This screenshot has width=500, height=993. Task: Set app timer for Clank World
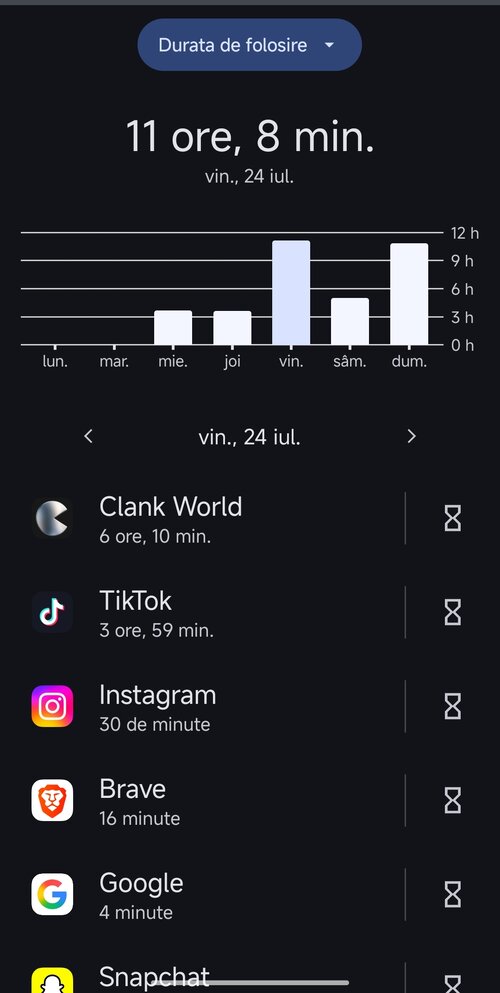(x=453, y=519)
